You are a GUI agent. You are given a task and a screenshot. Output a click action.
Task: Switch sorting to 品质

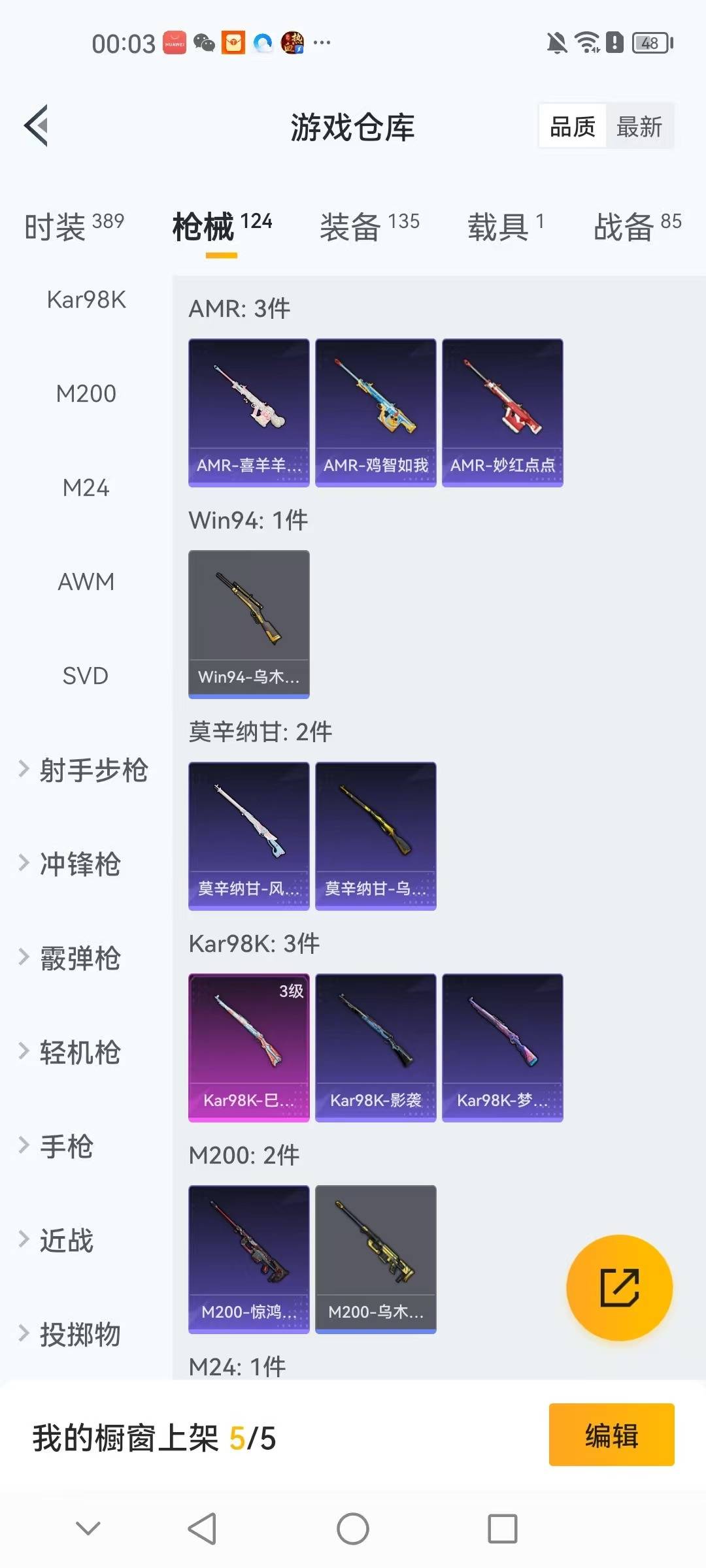(x=571, y=126)
